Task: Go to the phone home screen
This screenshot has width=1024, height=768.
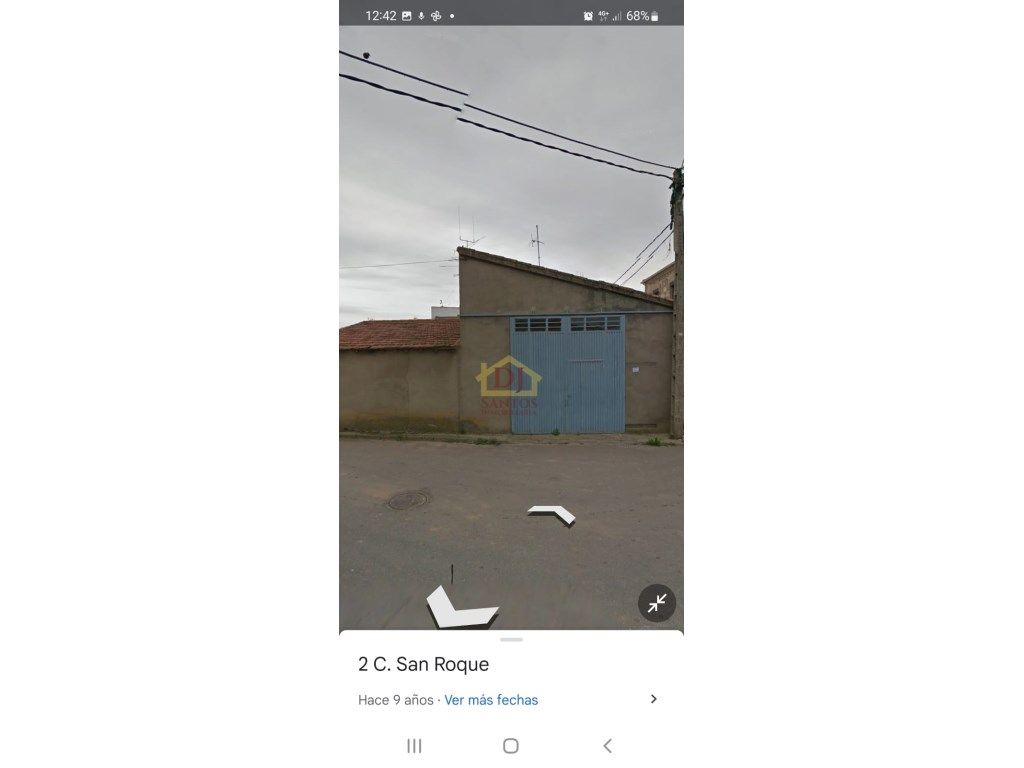Action: (511, 746)
